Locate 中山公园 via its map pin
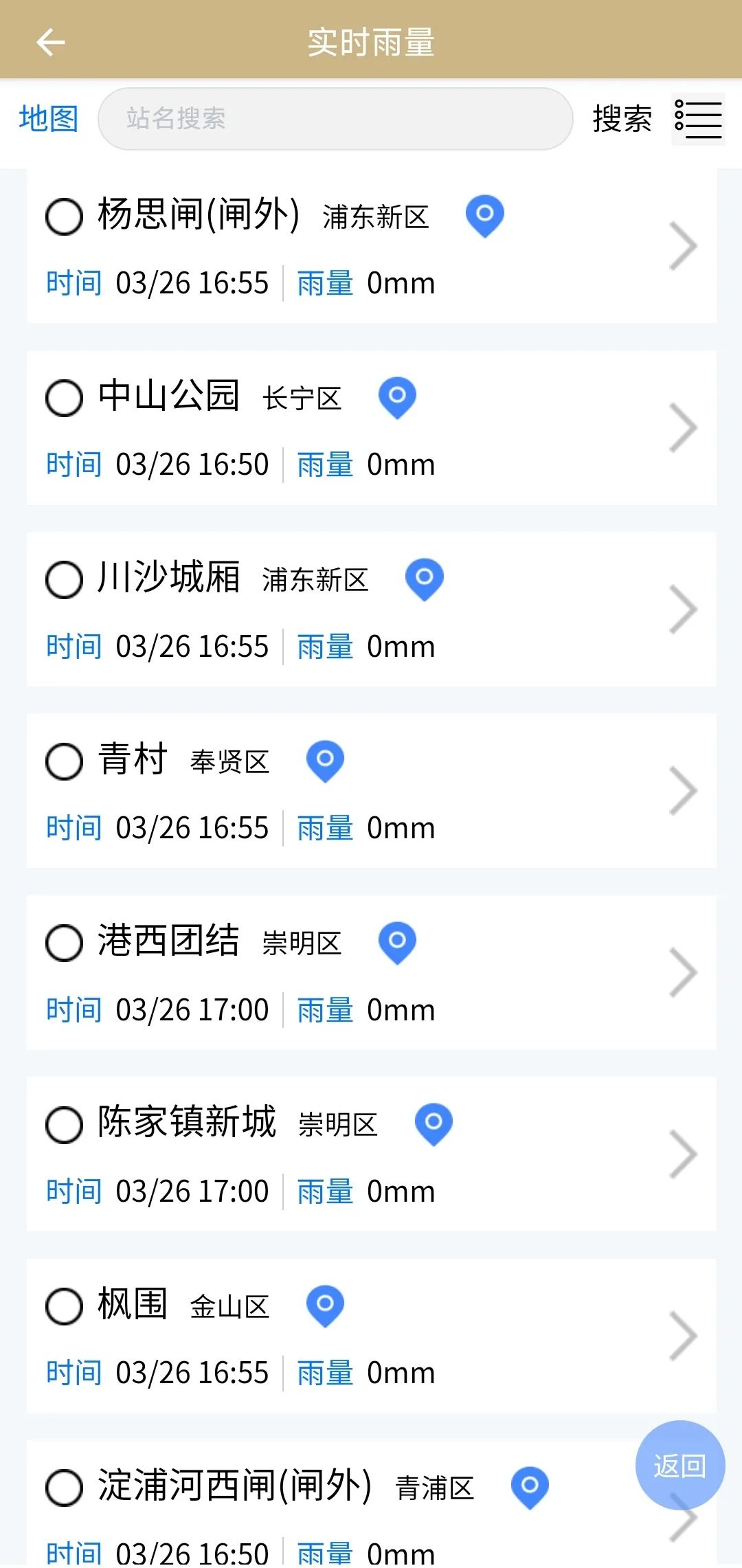Viewport: 742px width, 1568px height. [x=397, y=397]
